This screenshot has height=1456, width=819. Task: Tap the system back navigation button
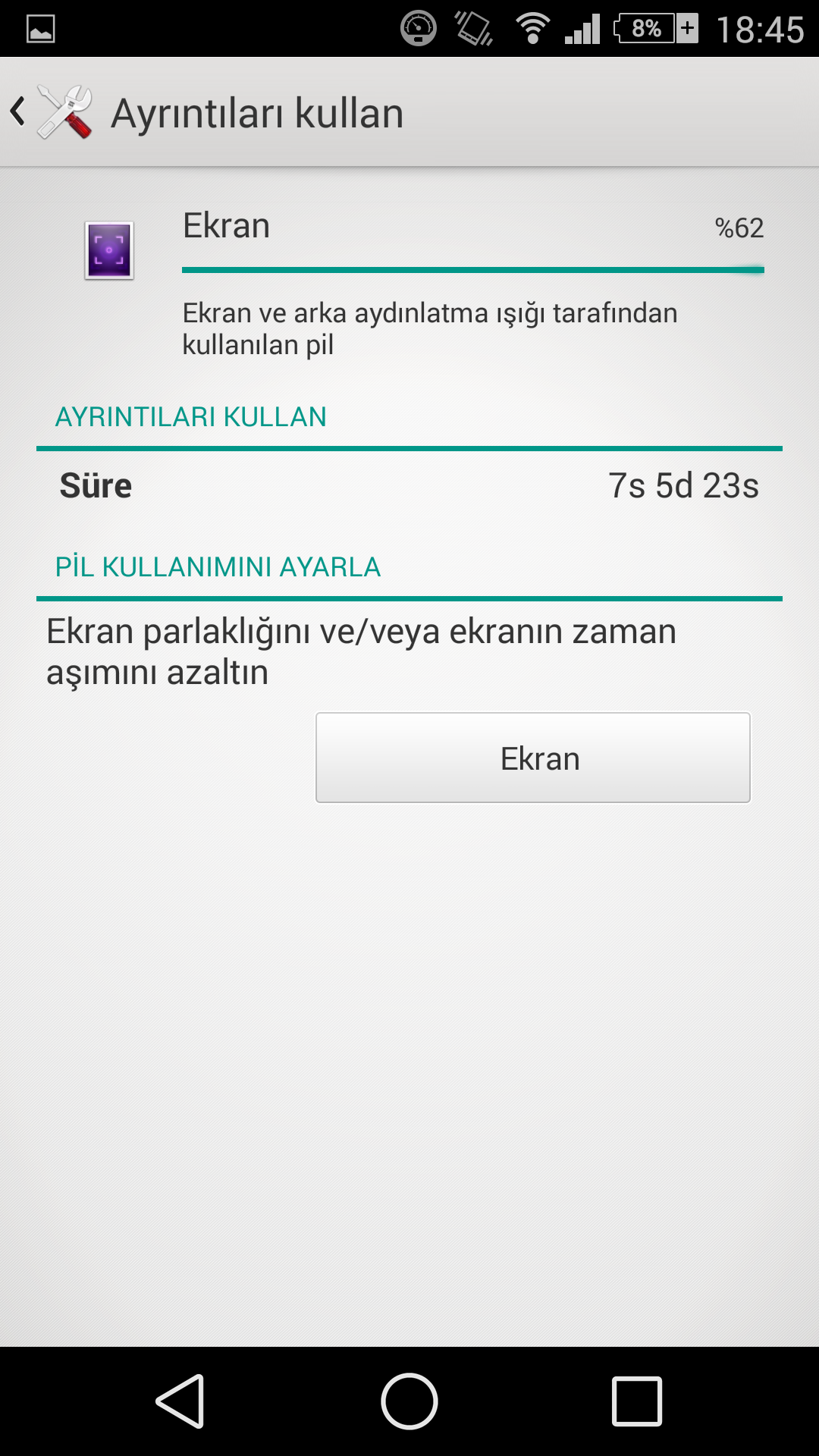(180, 1401)
